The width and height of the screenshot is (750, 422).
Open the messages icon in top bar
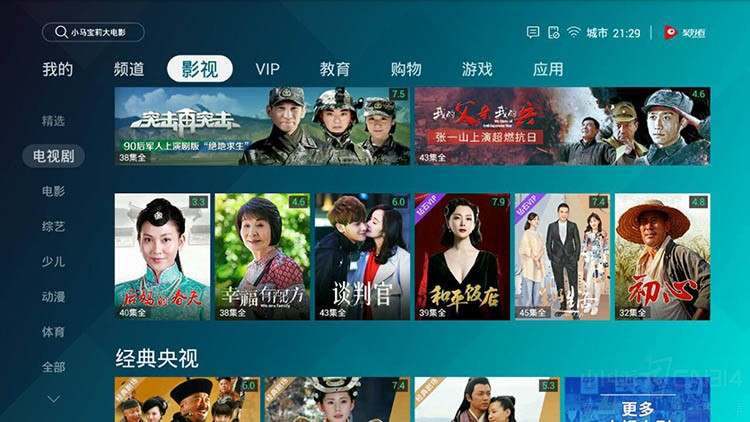[x=533, y=33]
